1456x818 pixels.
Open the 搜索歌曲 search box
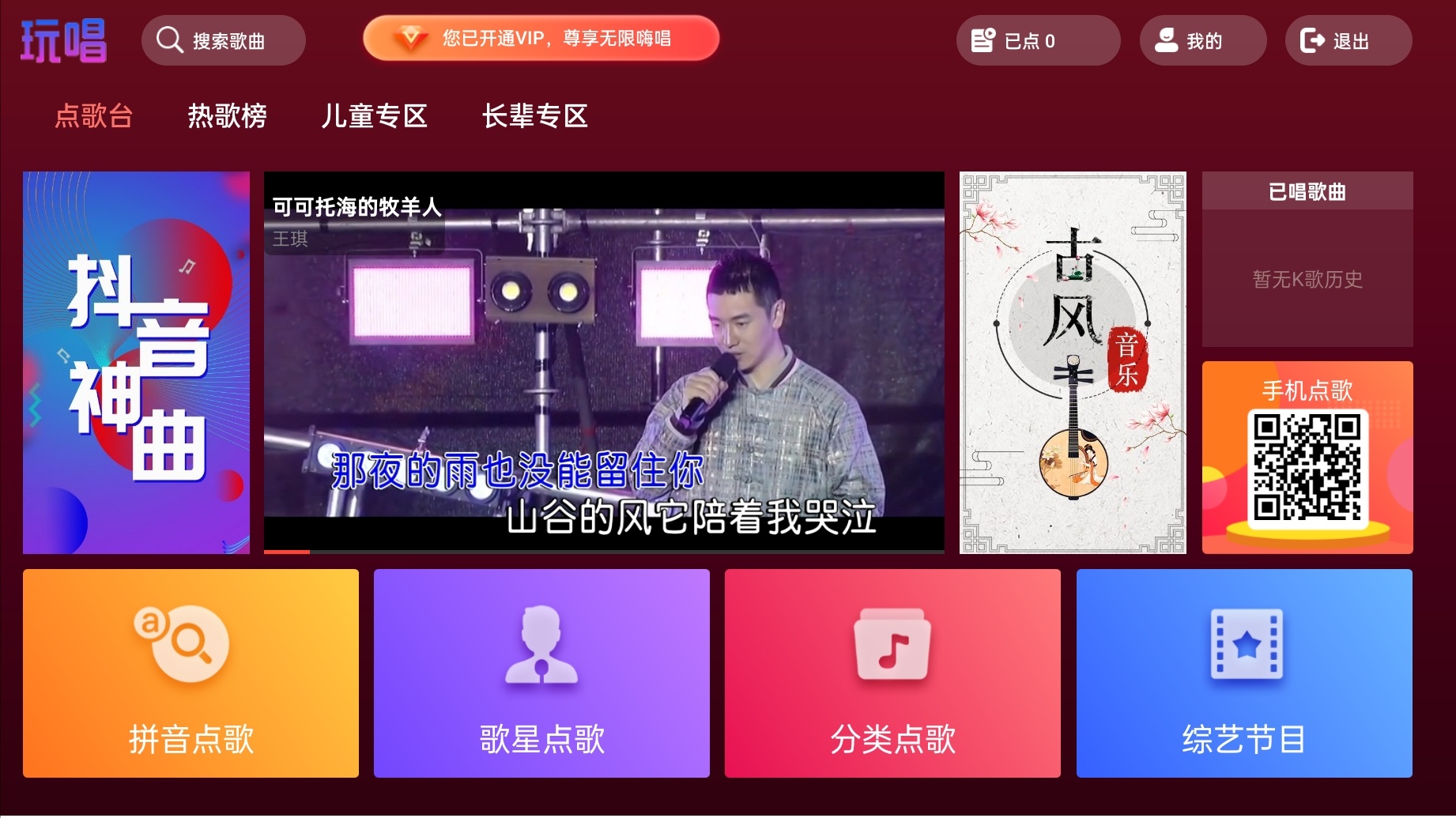click(223, 40)
